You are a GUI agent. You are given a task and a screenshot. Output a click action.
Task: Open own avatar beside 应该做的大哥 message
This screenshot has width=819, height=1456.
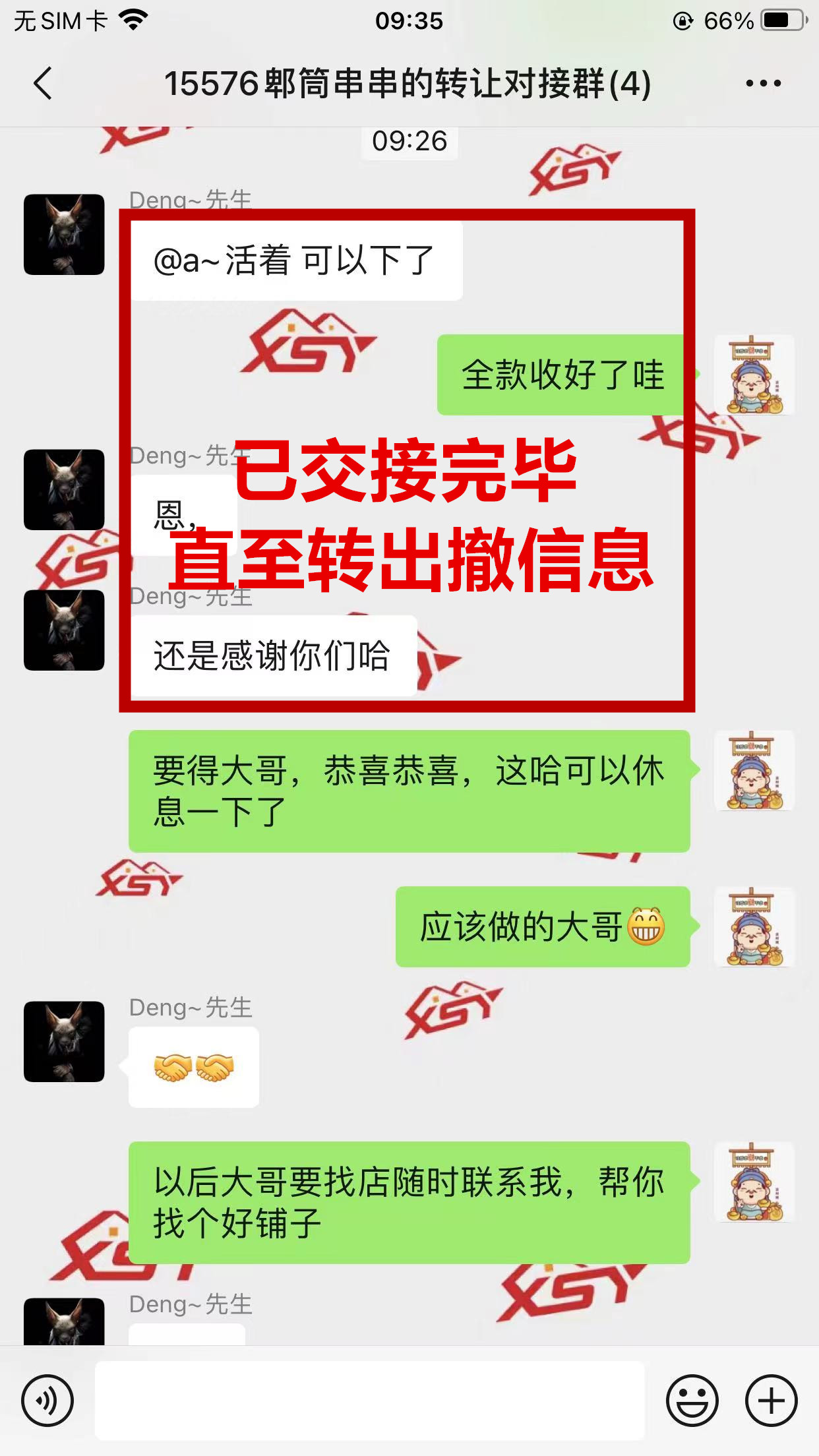(x=754, y=926)
